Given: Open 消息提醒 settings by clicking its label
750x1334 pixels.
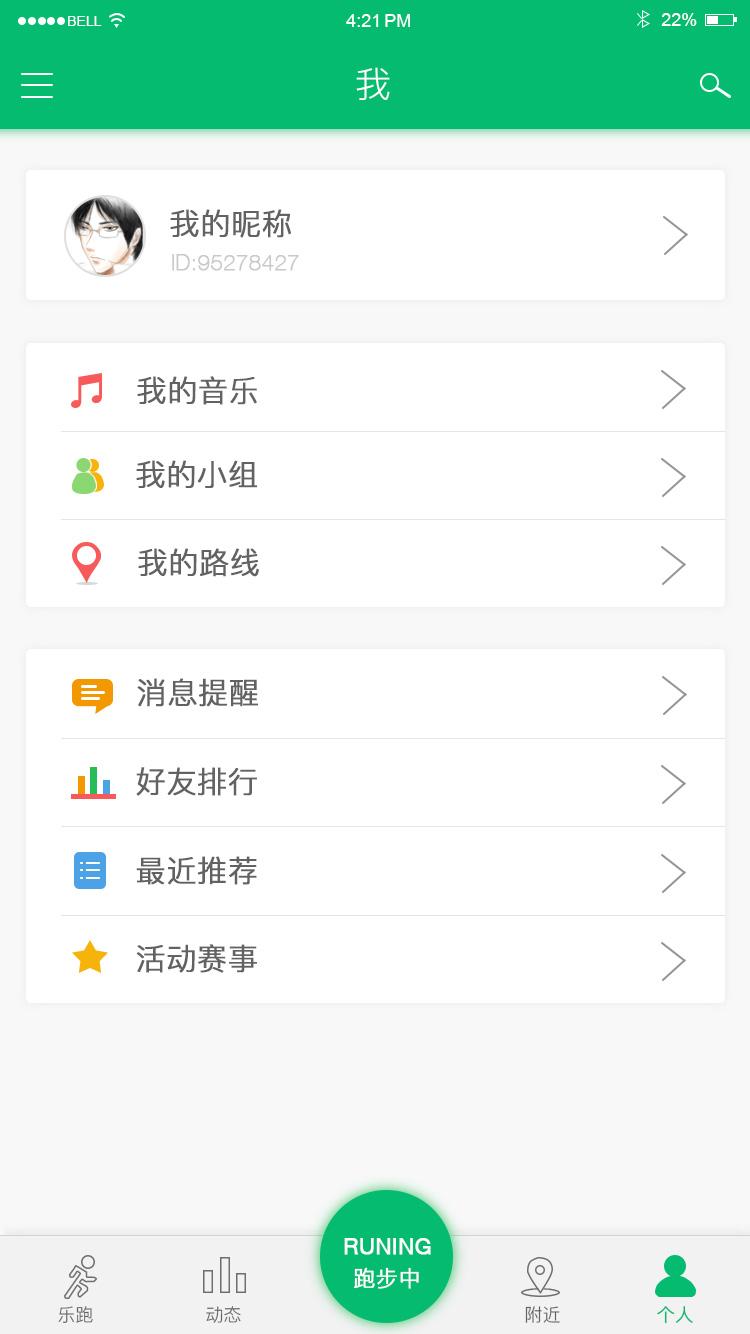Looking at the screenshot, I should 196,694.
